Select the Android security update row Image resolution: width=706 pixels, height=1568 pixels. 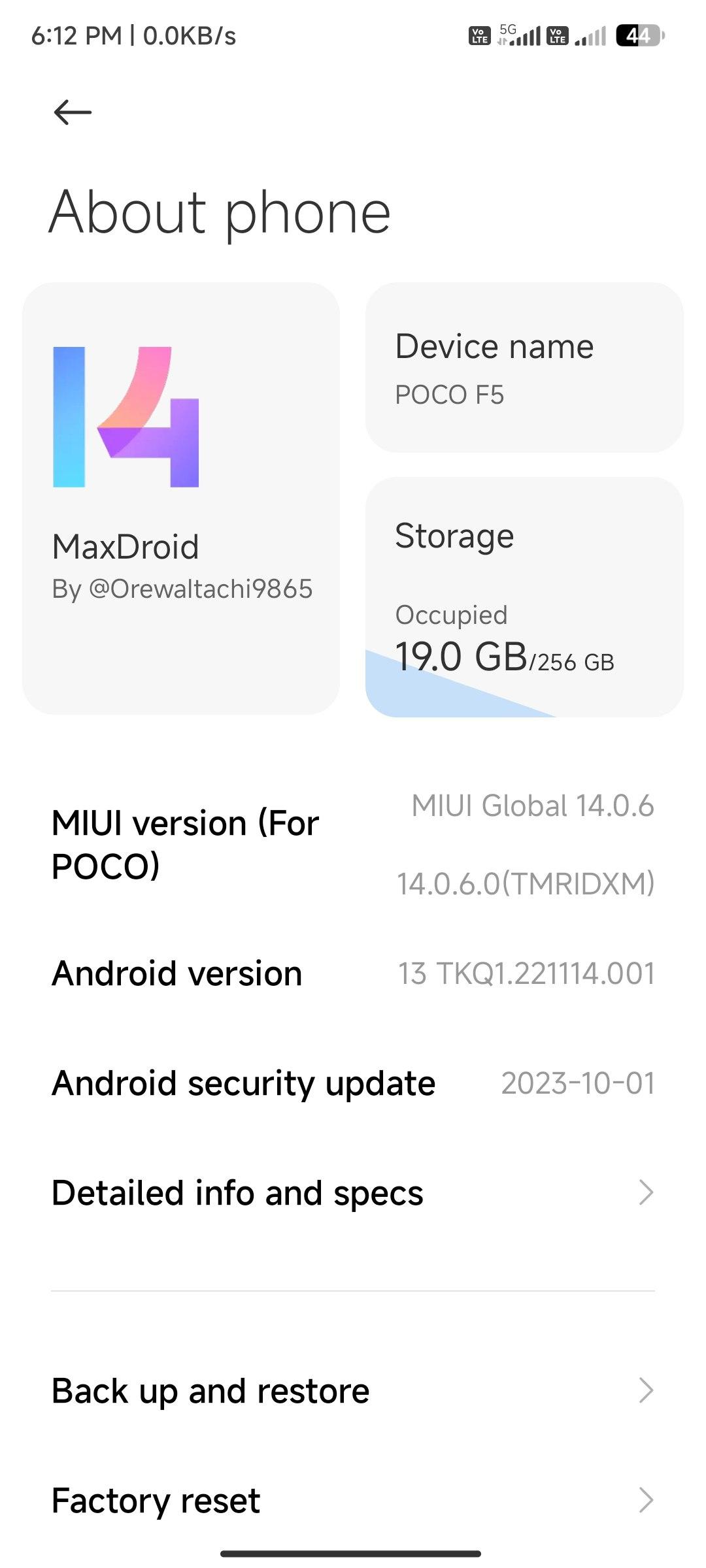[353, 1083]
